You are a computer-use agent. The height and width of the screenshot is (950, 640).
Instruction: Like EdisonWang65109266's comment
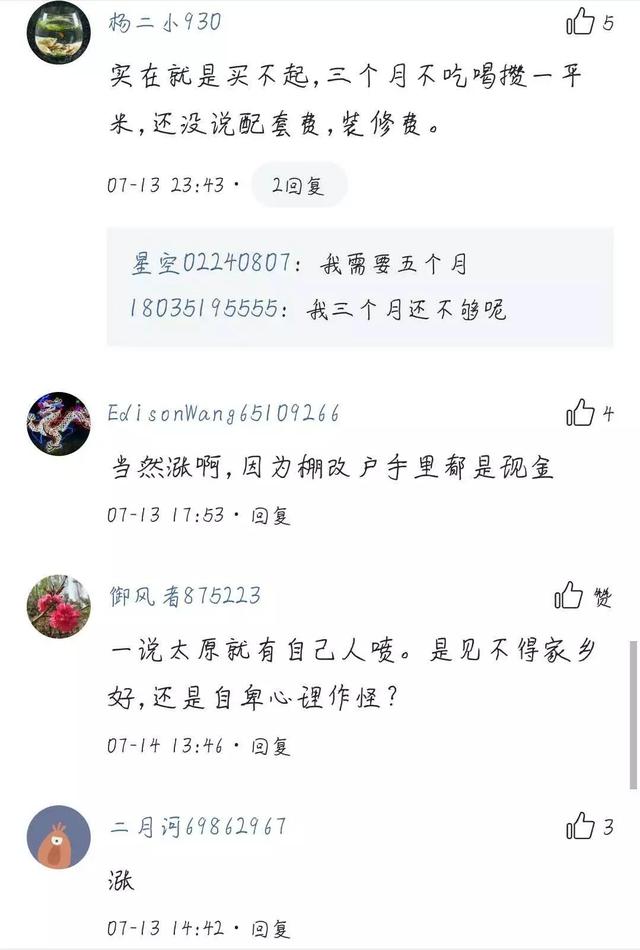581,413
